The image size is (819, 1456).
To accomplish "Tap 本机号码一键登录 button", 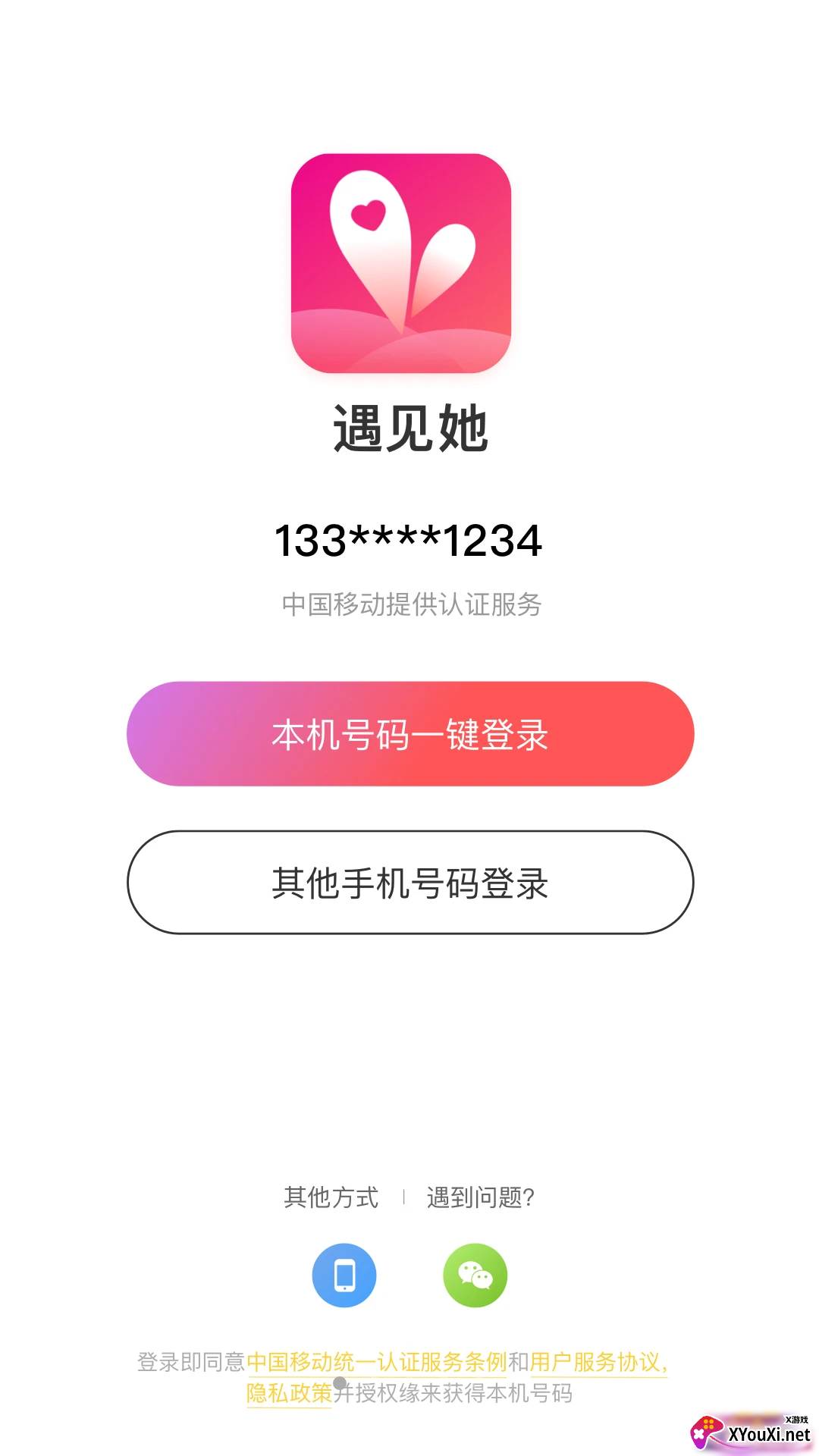I will point(409,734).
